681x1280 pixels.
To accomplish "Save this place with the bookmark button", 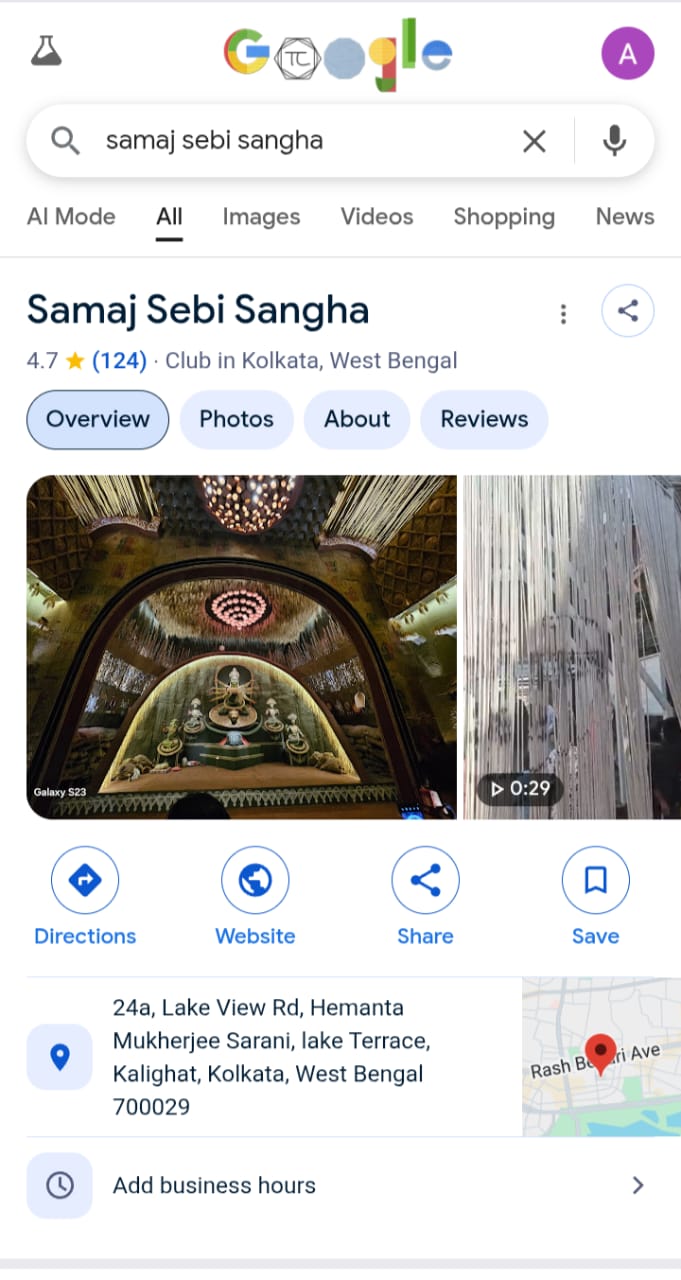I will click(x=595, y=897).
